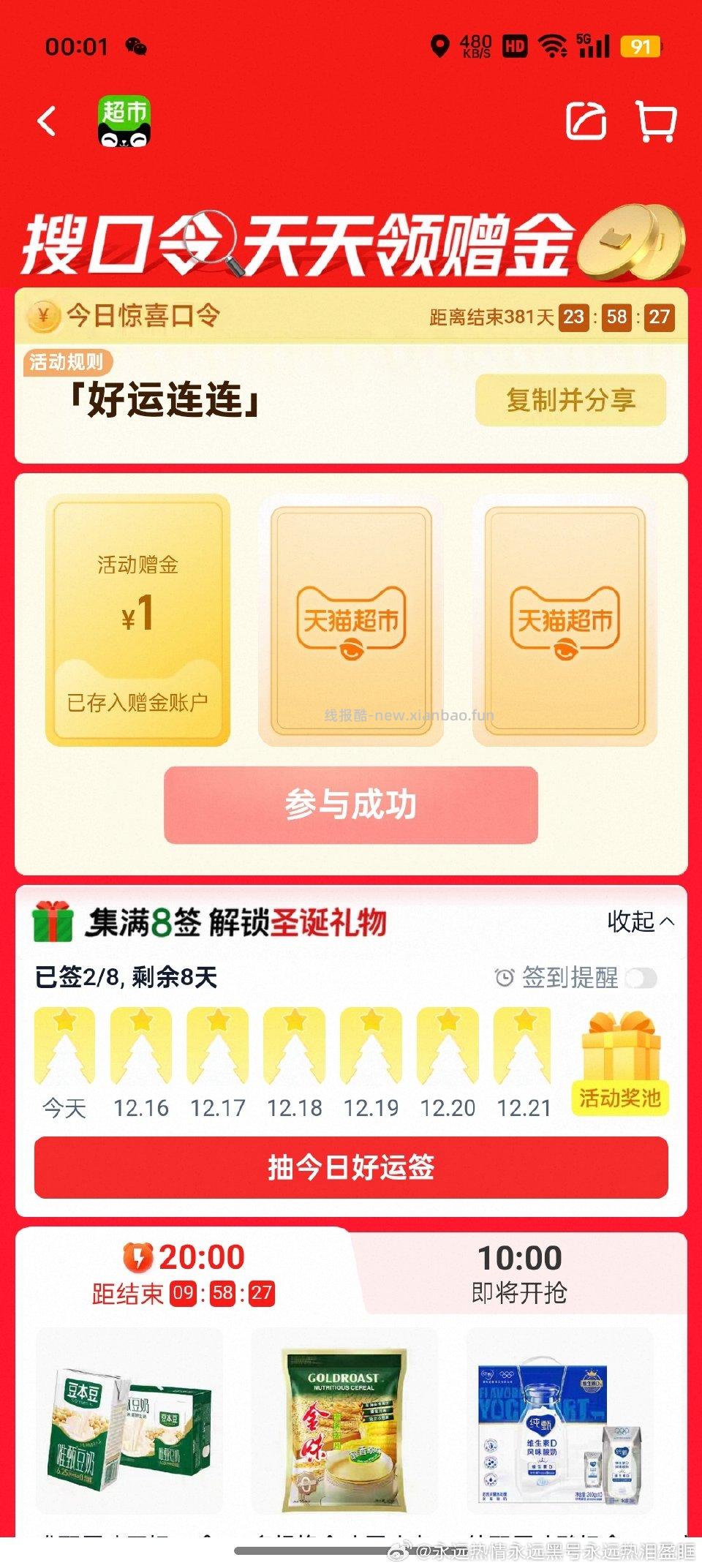Tap the back arrow at top left

(48, 121)
